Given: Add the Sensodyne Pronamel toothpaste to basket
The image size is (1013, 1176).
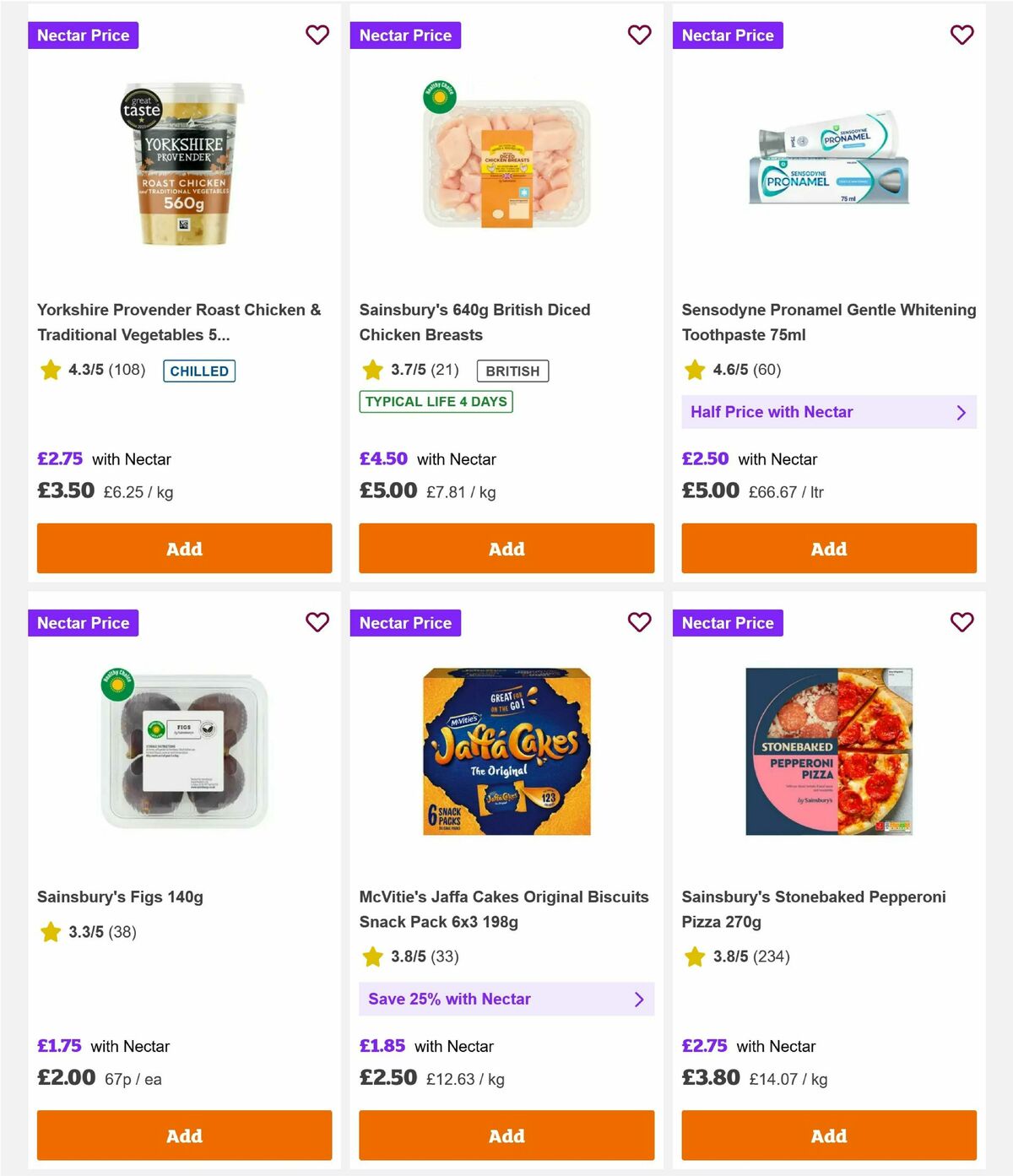Looking at the screenshot, I should coord(828,548).
